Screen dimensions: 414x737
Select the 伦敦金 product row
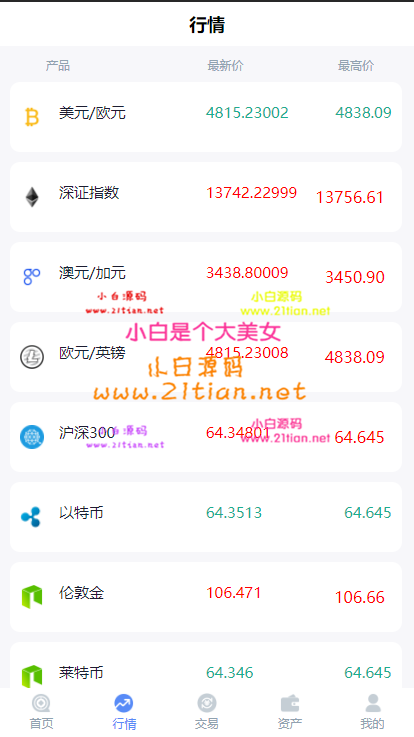(206, 597)
